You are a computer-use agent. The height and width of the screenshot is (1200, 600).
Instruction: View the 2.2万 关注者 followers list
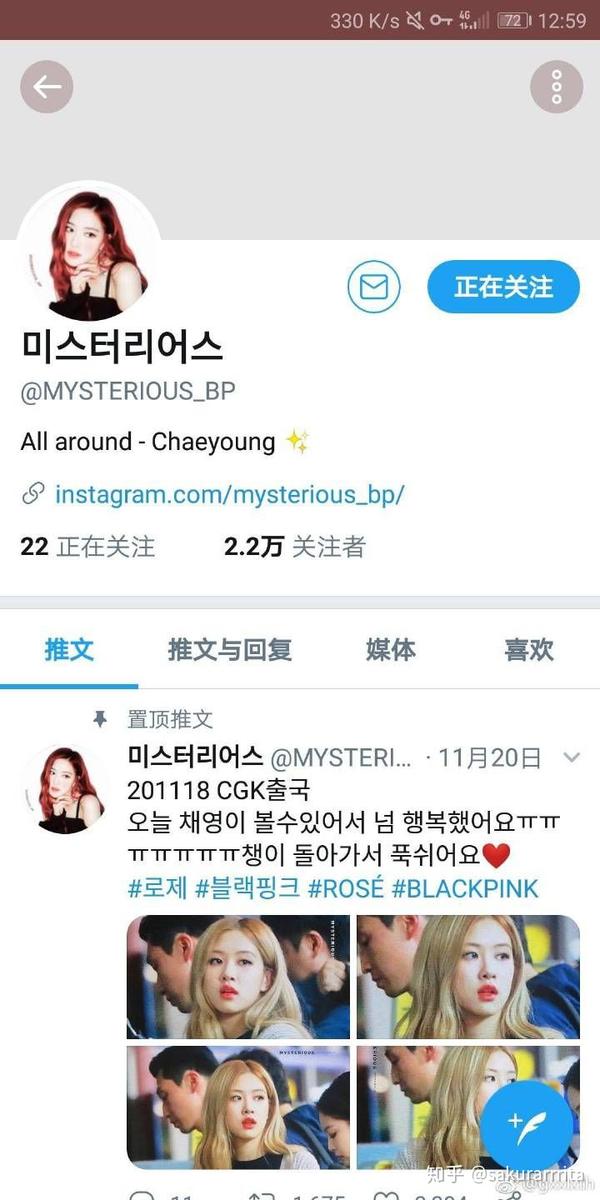pos(294,547)
